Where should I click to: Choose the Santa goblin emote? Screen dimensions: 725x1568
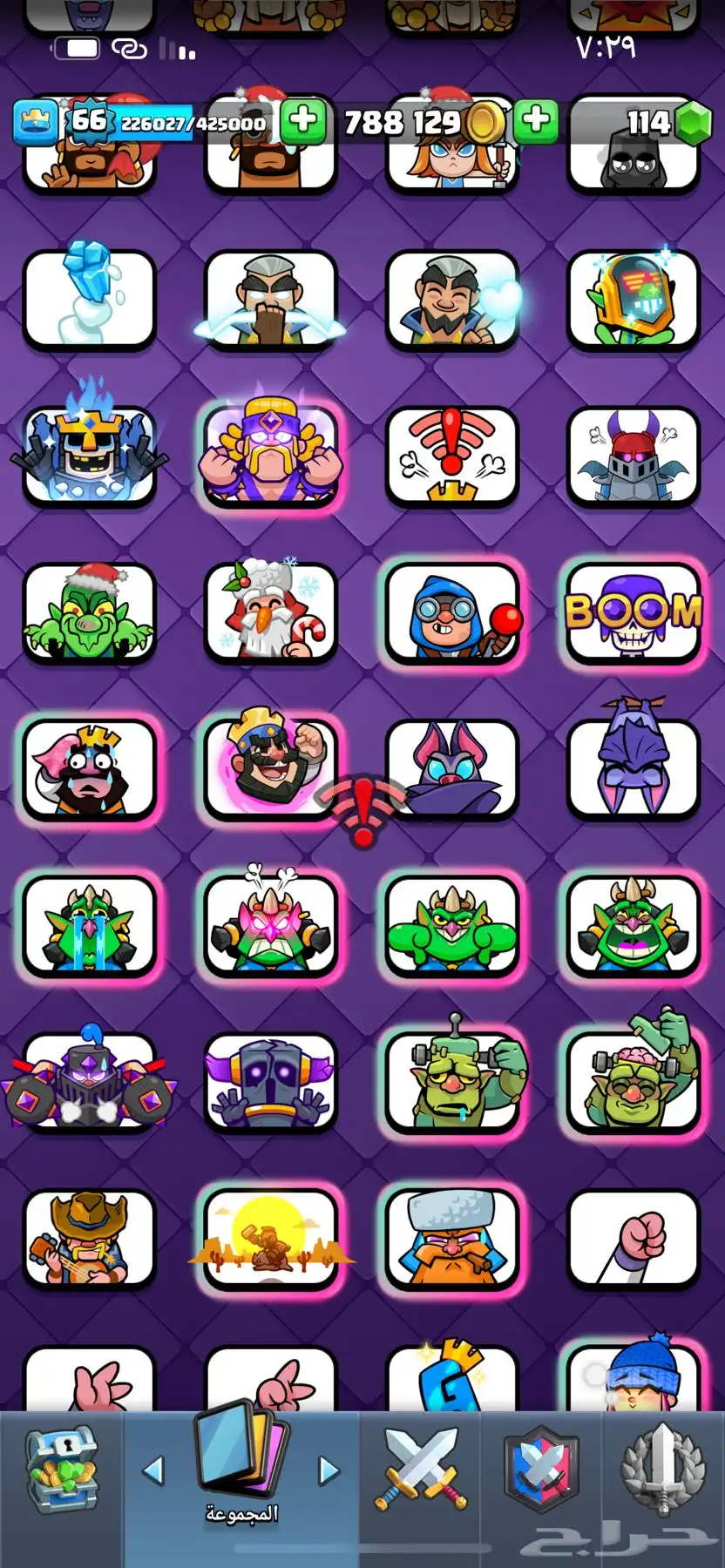click(89, 613)
